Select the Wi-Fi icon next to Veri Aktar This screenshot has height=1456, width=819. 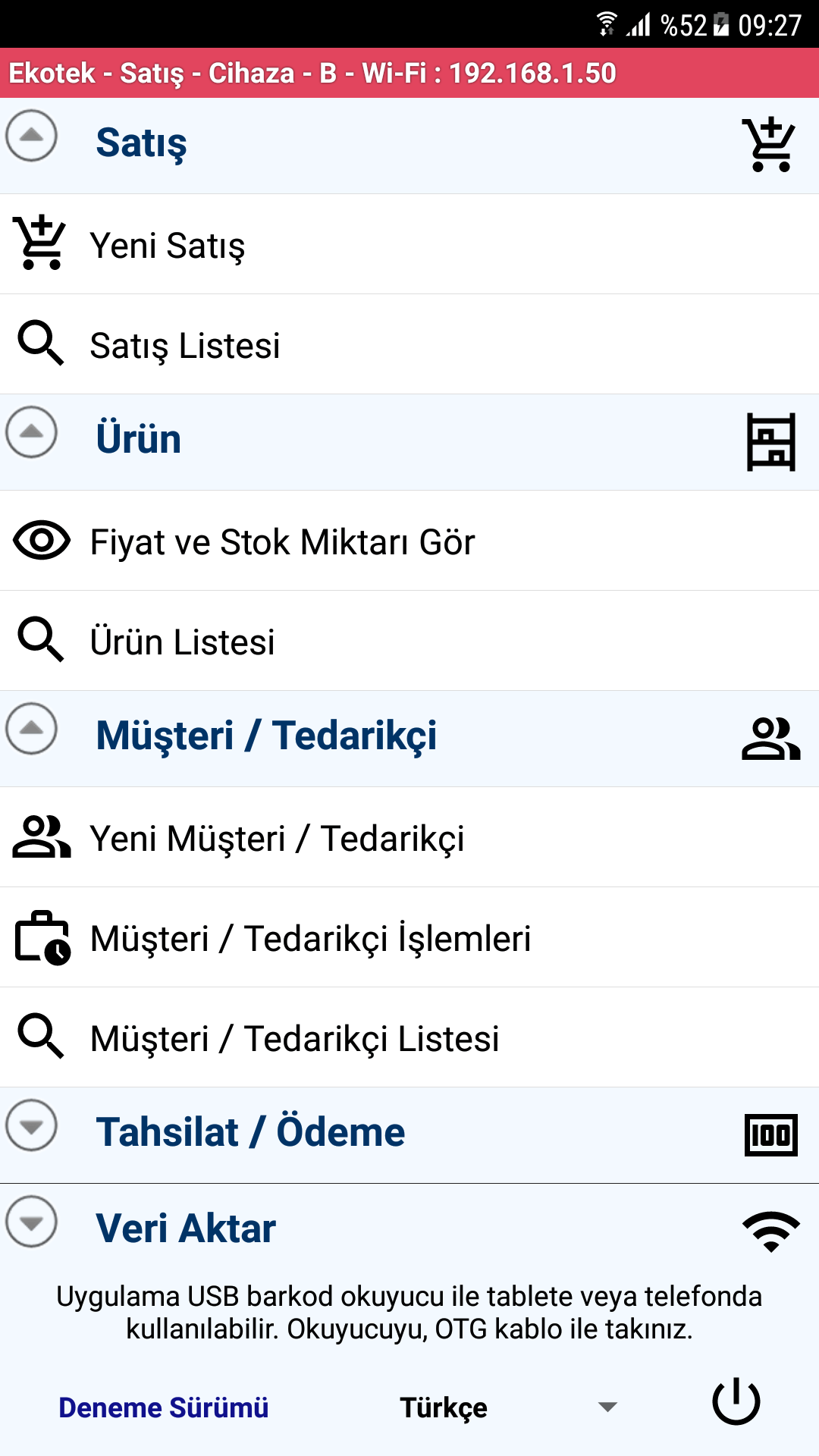click(x=771, y=1228)
